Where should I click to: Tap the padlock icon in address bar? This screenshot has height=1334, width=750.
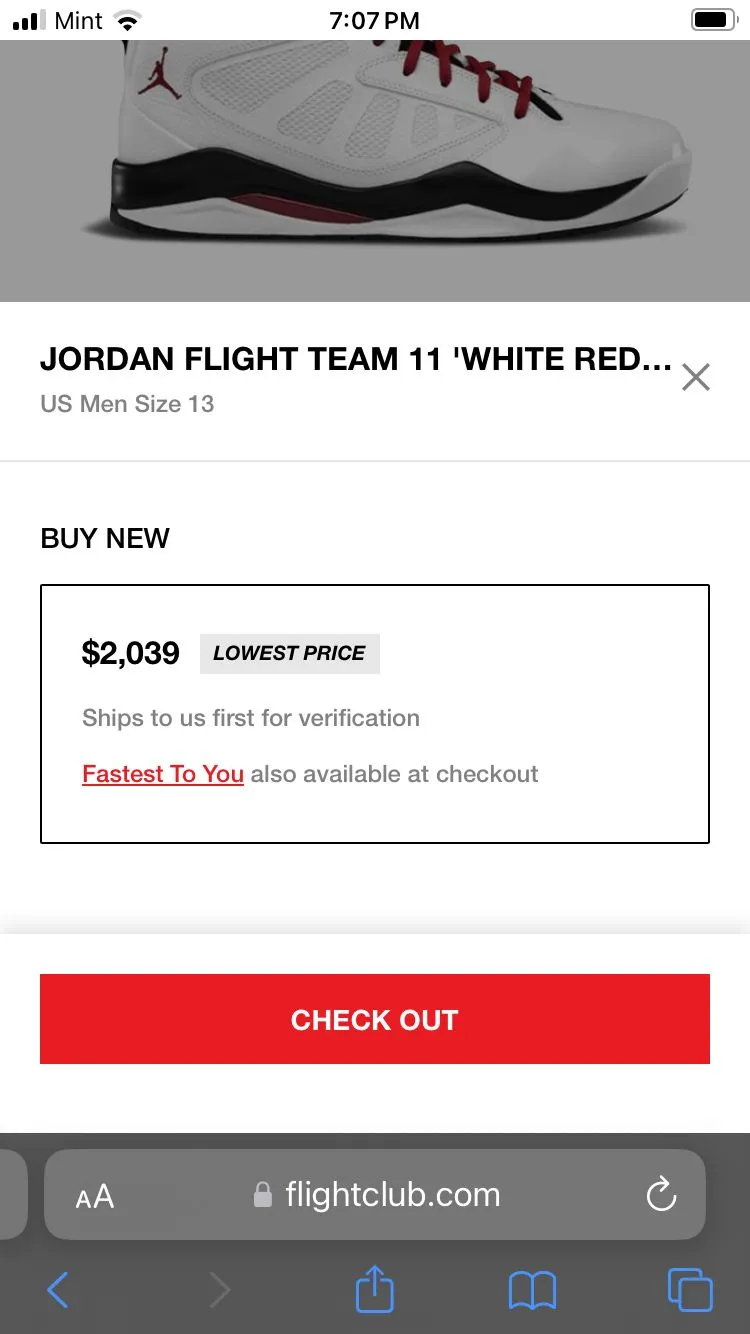coord(262,1195)
